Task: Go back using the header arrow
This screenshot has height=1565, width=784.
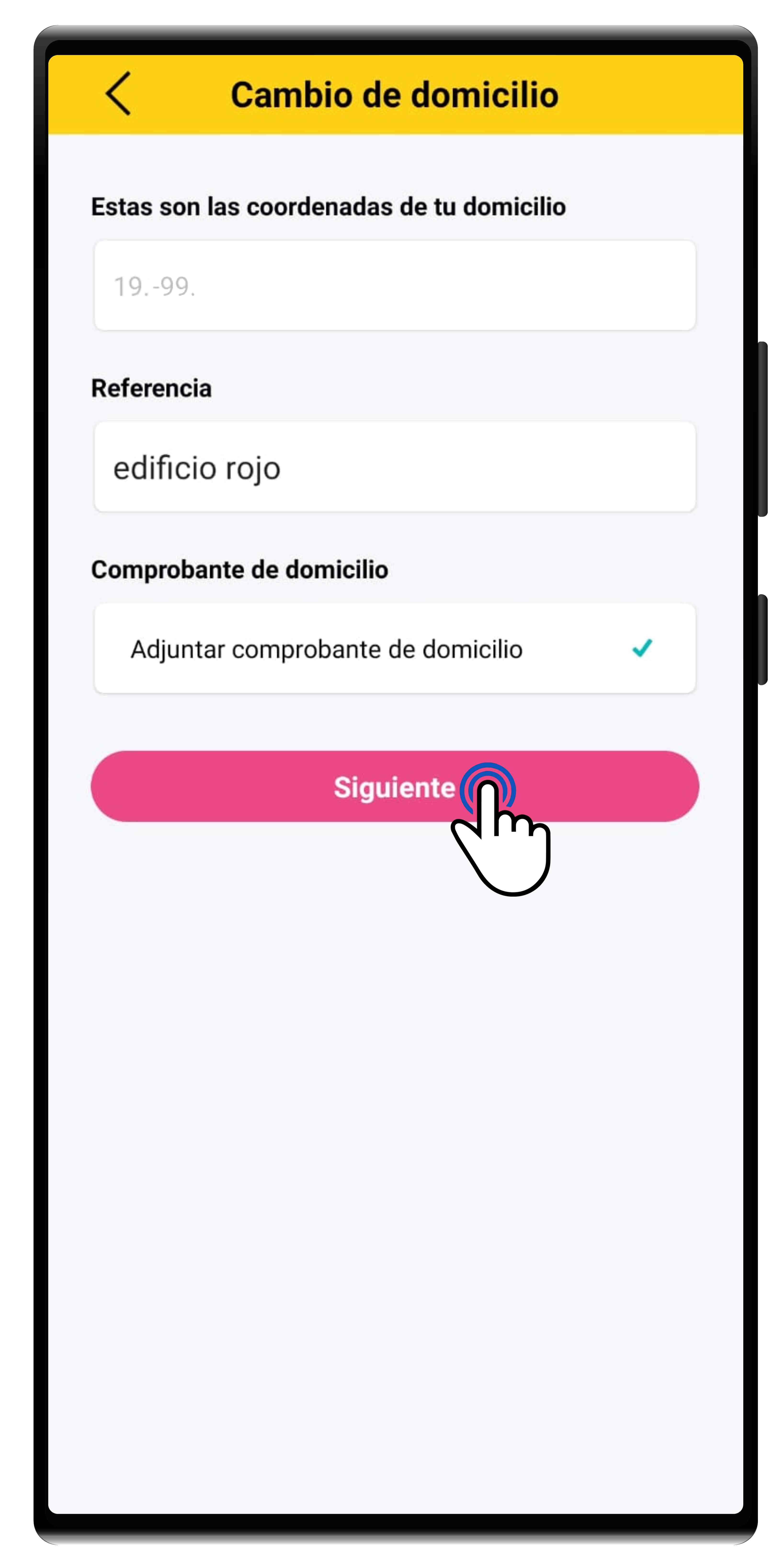Action: [x=119, y=94]
